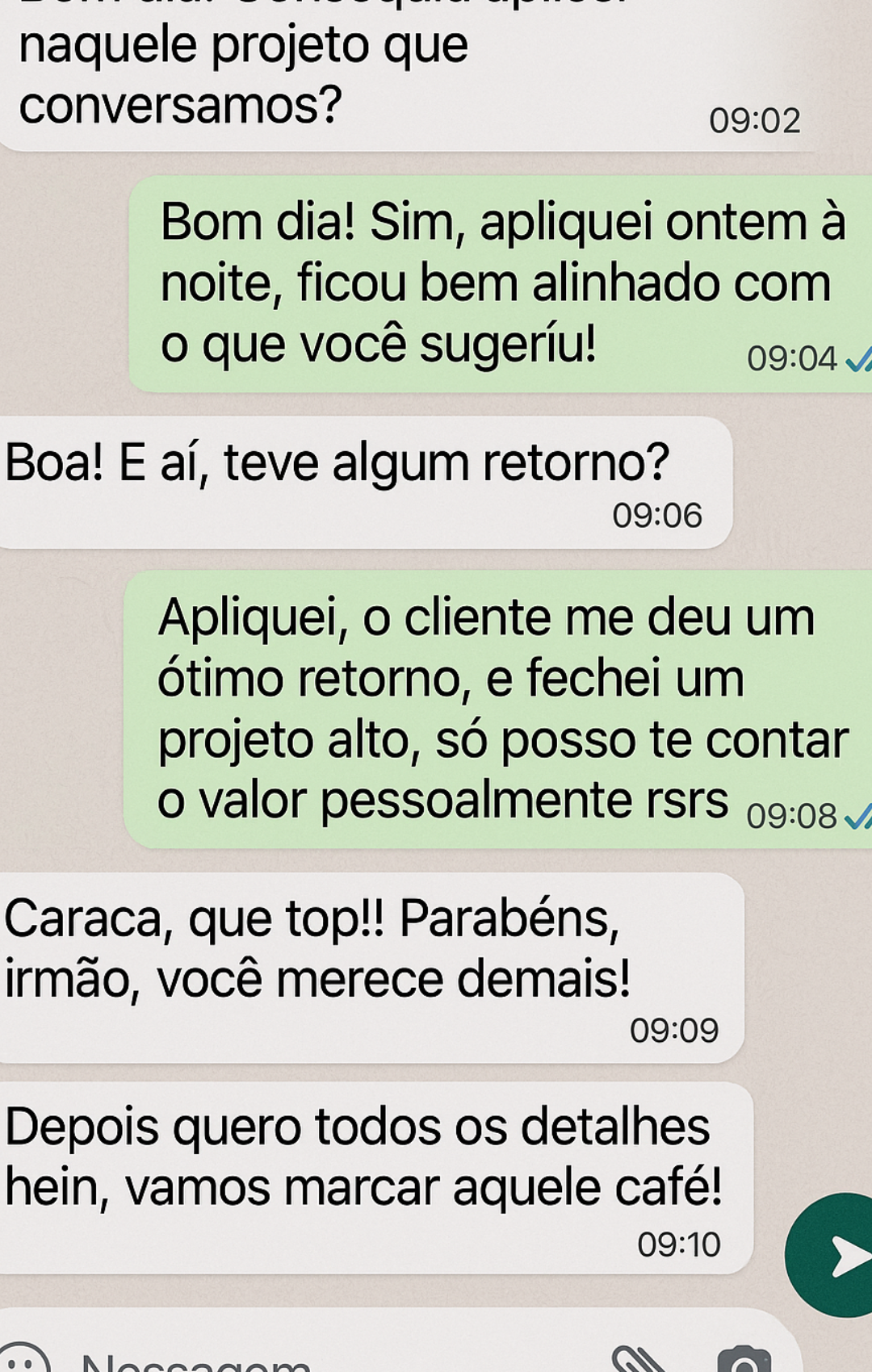Click the 09:02 timestamp
This screenshot has height=1372, width=872.
coord(753,119)
